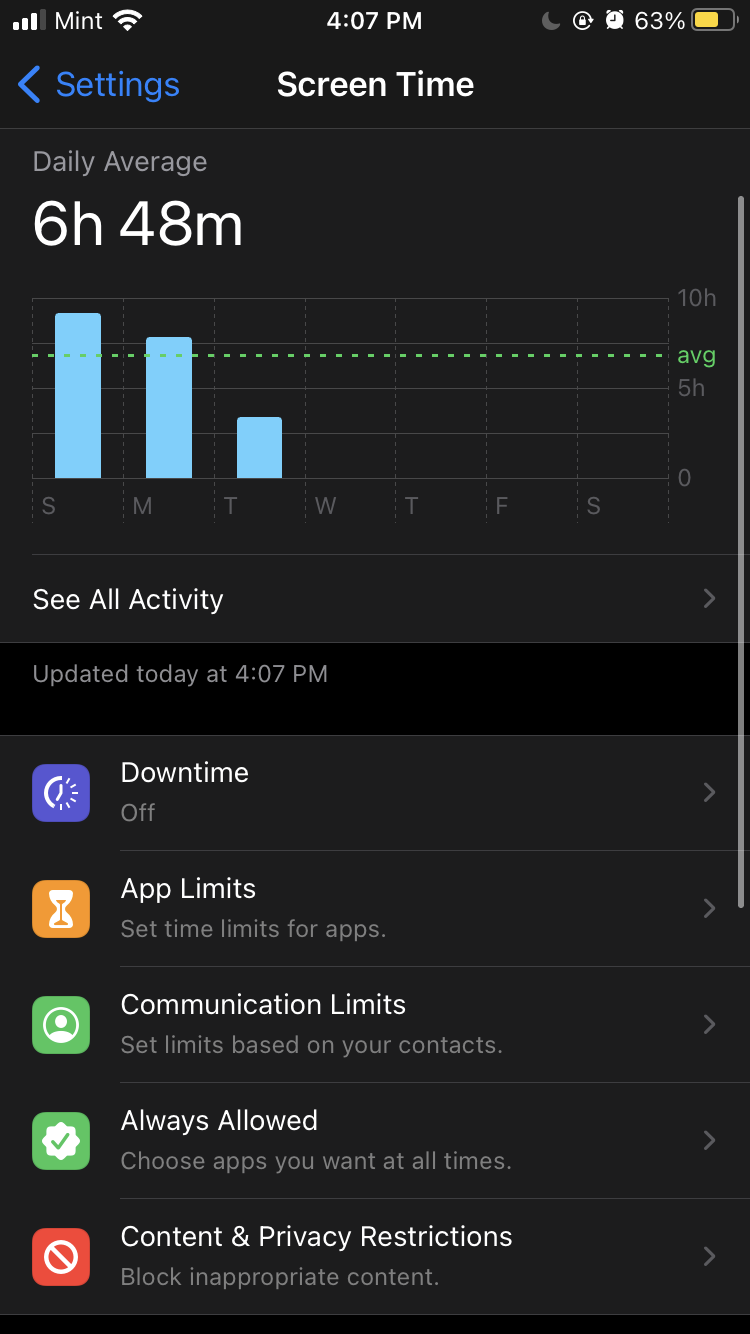Open See All Activity

click(375, 599)
